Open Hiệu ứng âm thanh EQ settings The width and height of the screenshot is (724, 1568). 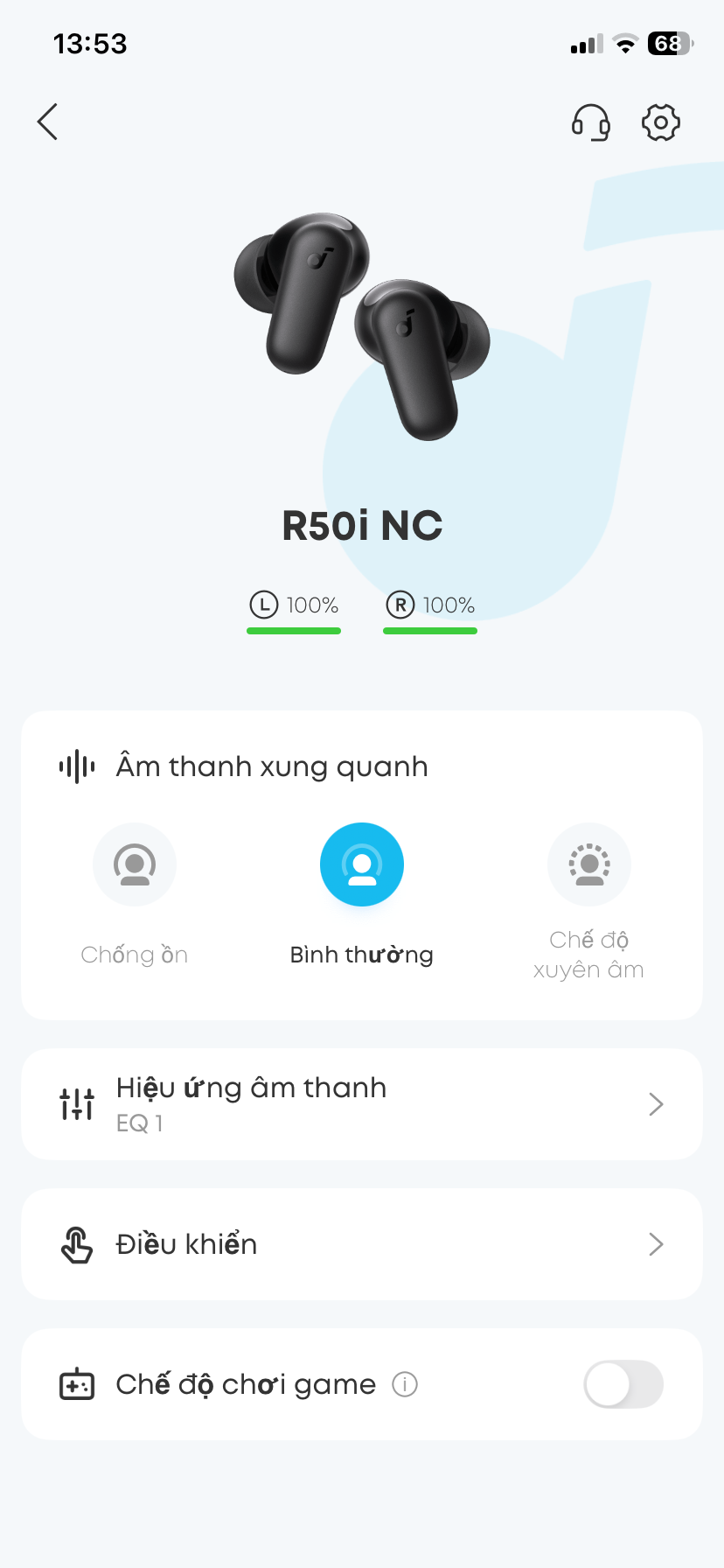click(362, 1104)
